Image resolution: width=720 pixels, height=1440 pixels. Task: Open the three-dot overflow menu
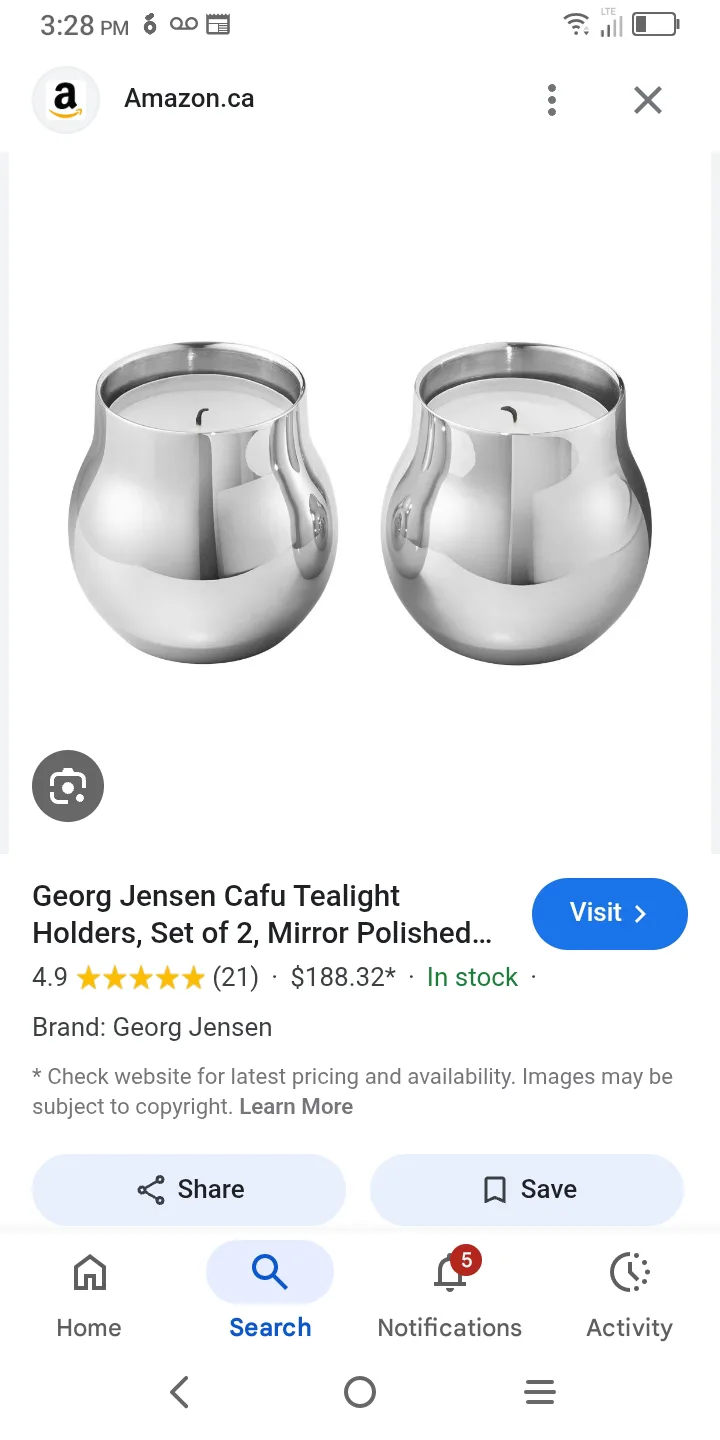(551, 99)
